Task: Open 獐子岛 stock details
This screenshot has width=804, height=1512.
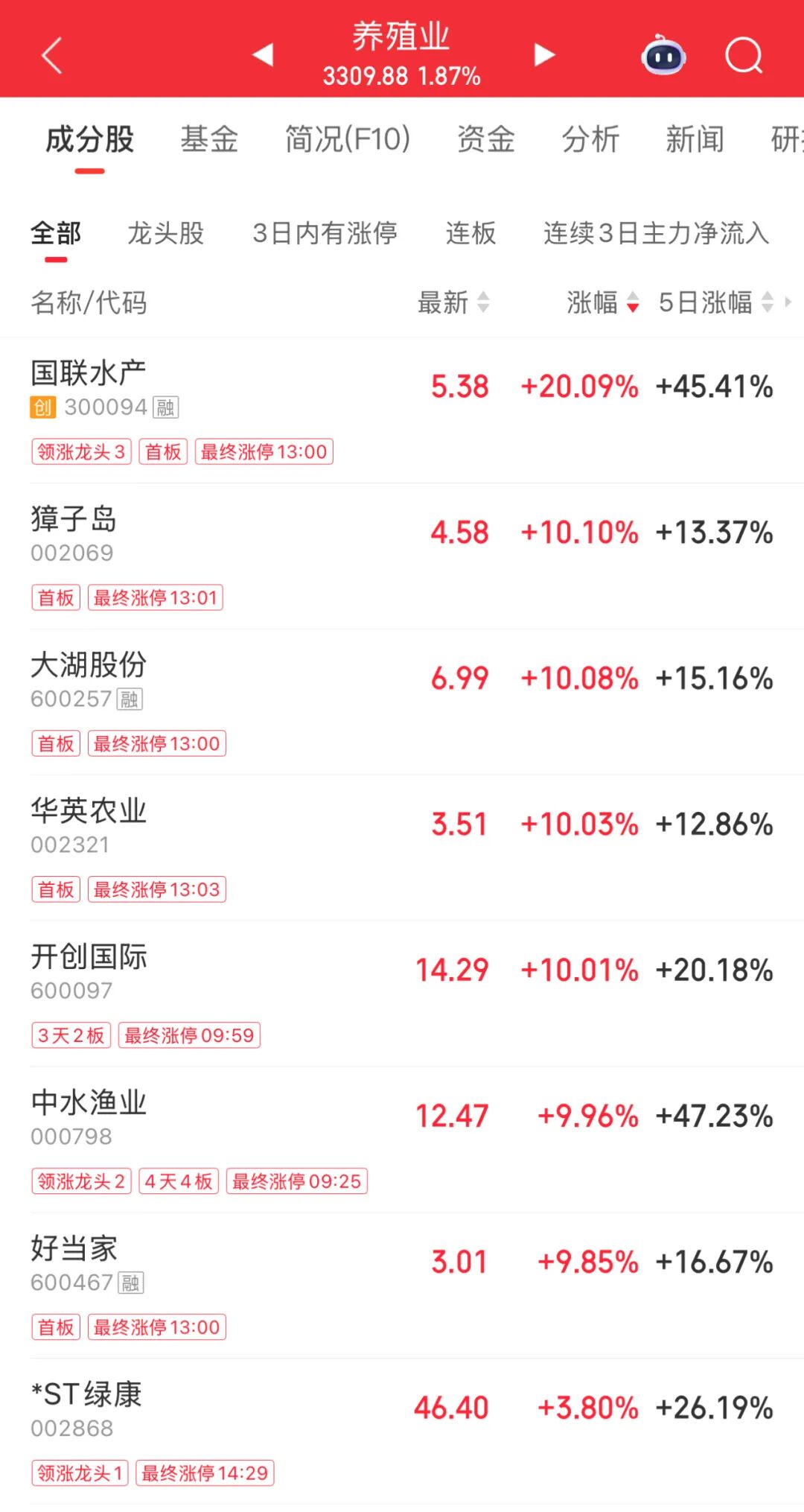Action: coord(74,519)
